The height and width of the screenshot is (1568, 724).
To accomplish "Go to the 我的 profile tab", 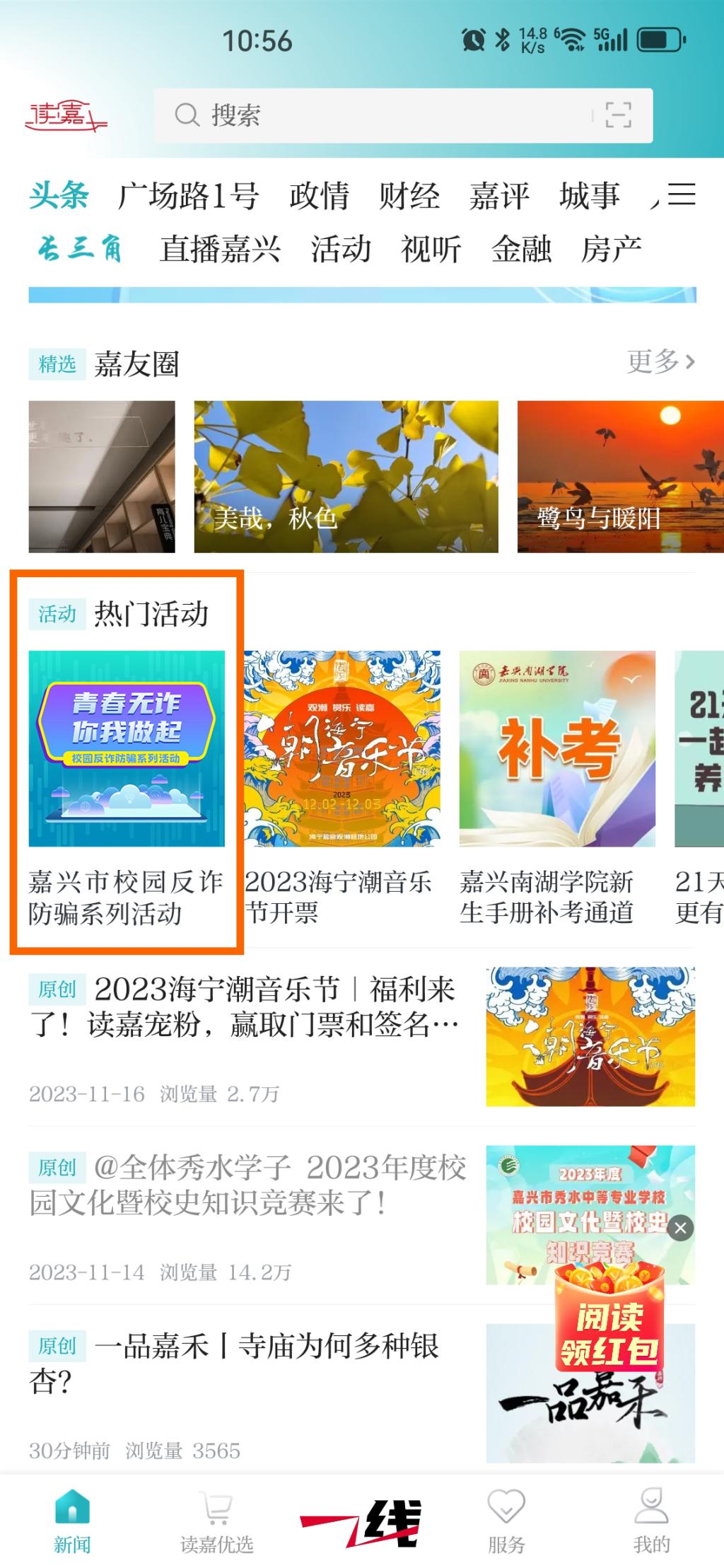I will click(x=651, y=1522).
